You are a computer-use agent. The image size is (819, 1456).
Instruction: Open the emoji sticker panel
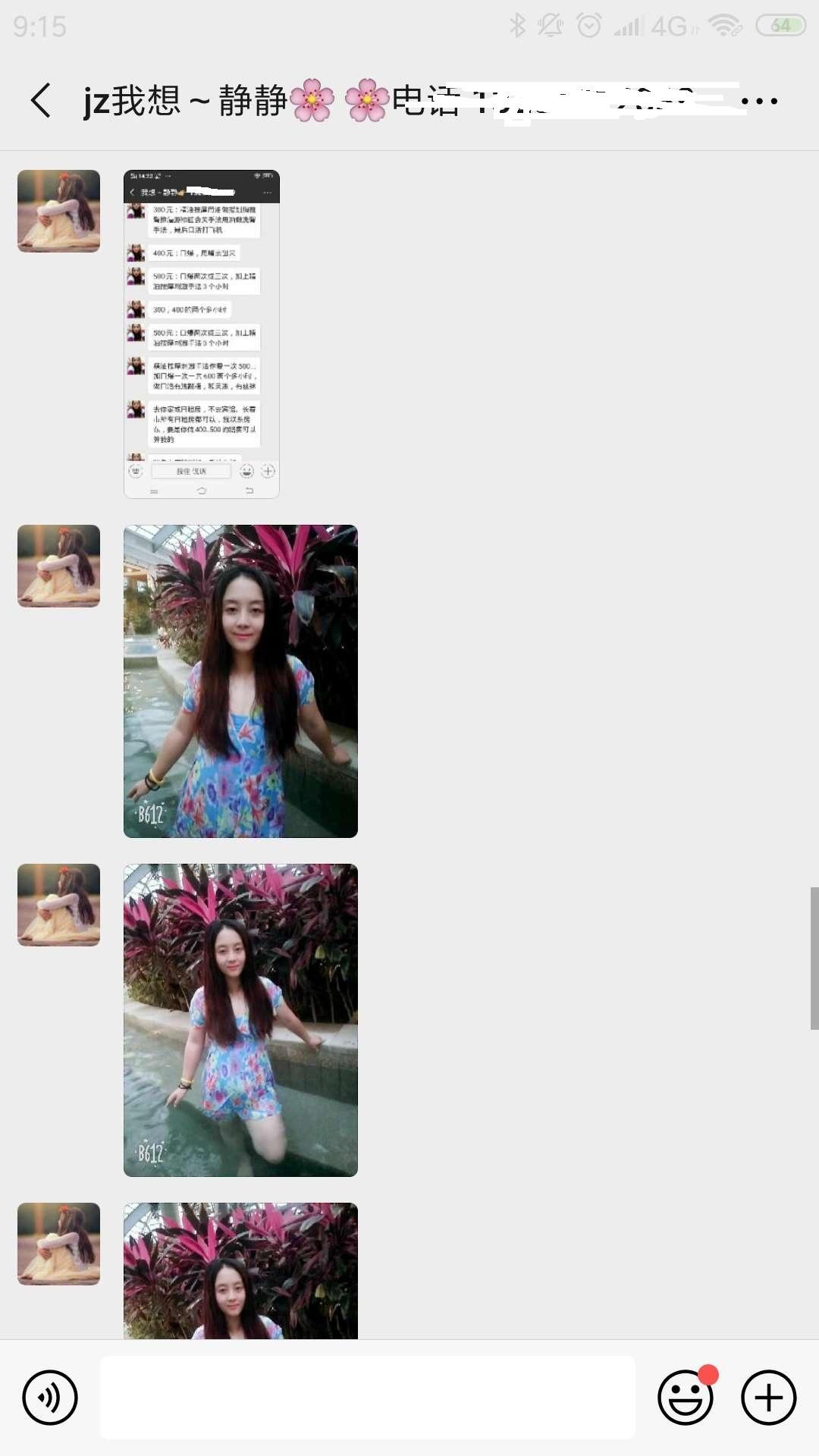(x=686, y=1398)
